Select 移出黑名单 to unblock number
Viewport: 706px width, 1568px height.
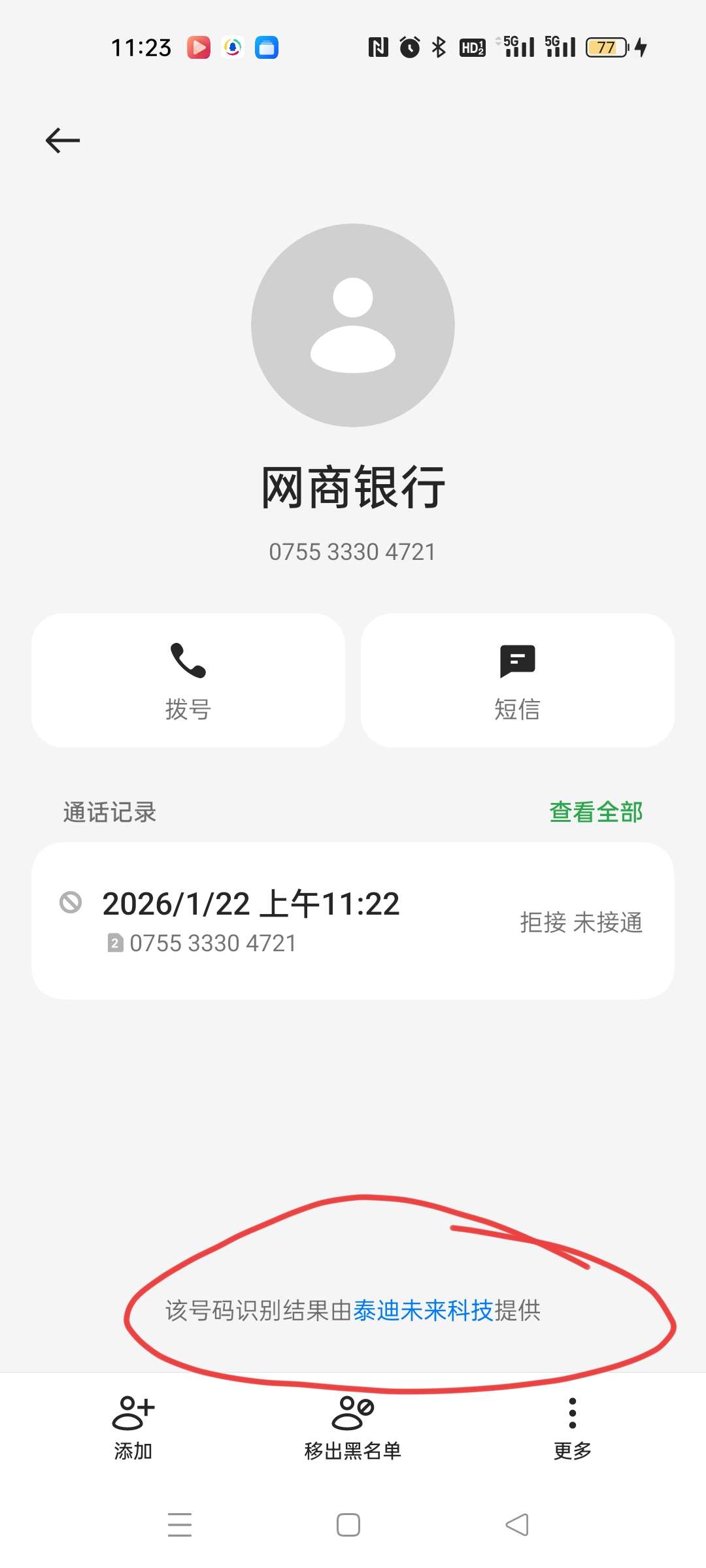(353, 1428)
